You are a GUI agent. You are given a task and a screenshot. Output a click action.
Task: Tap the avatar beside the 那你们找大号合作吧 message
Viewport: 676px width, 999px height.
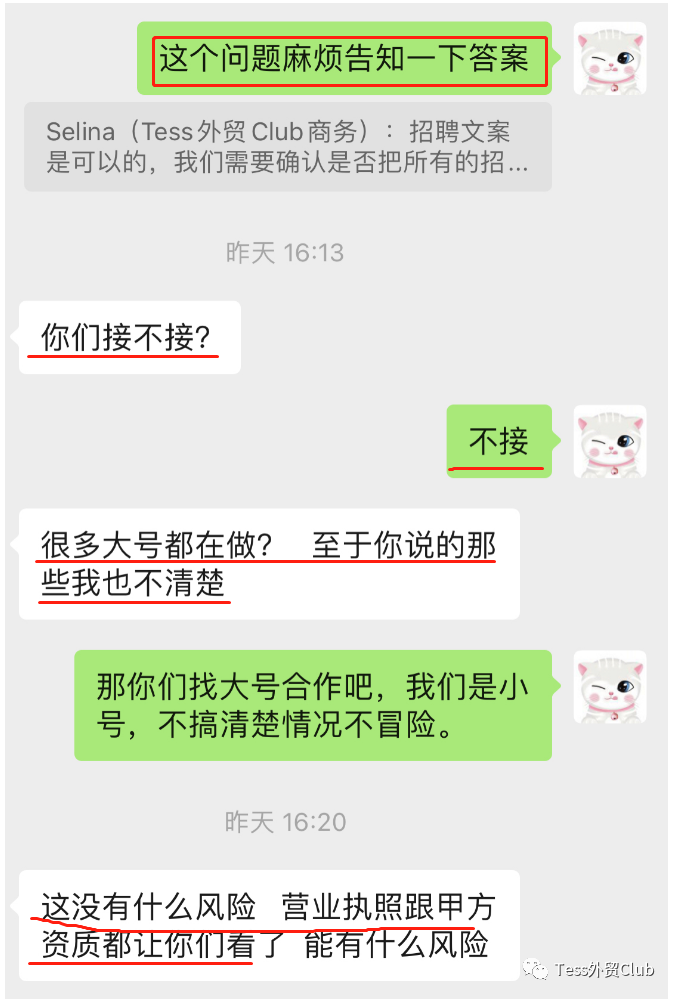609,687
